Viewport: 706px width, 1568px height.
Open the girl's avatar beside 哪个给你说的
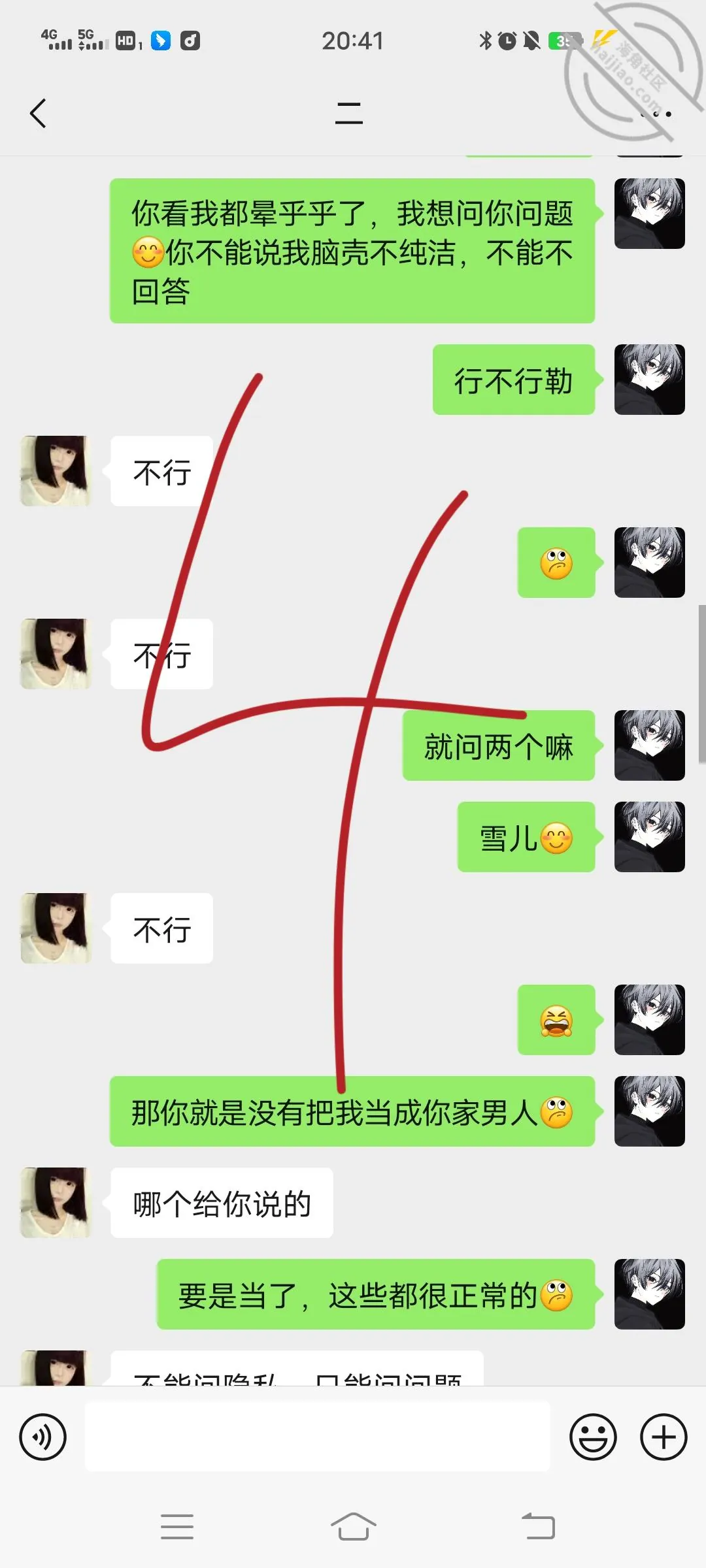56,1202
